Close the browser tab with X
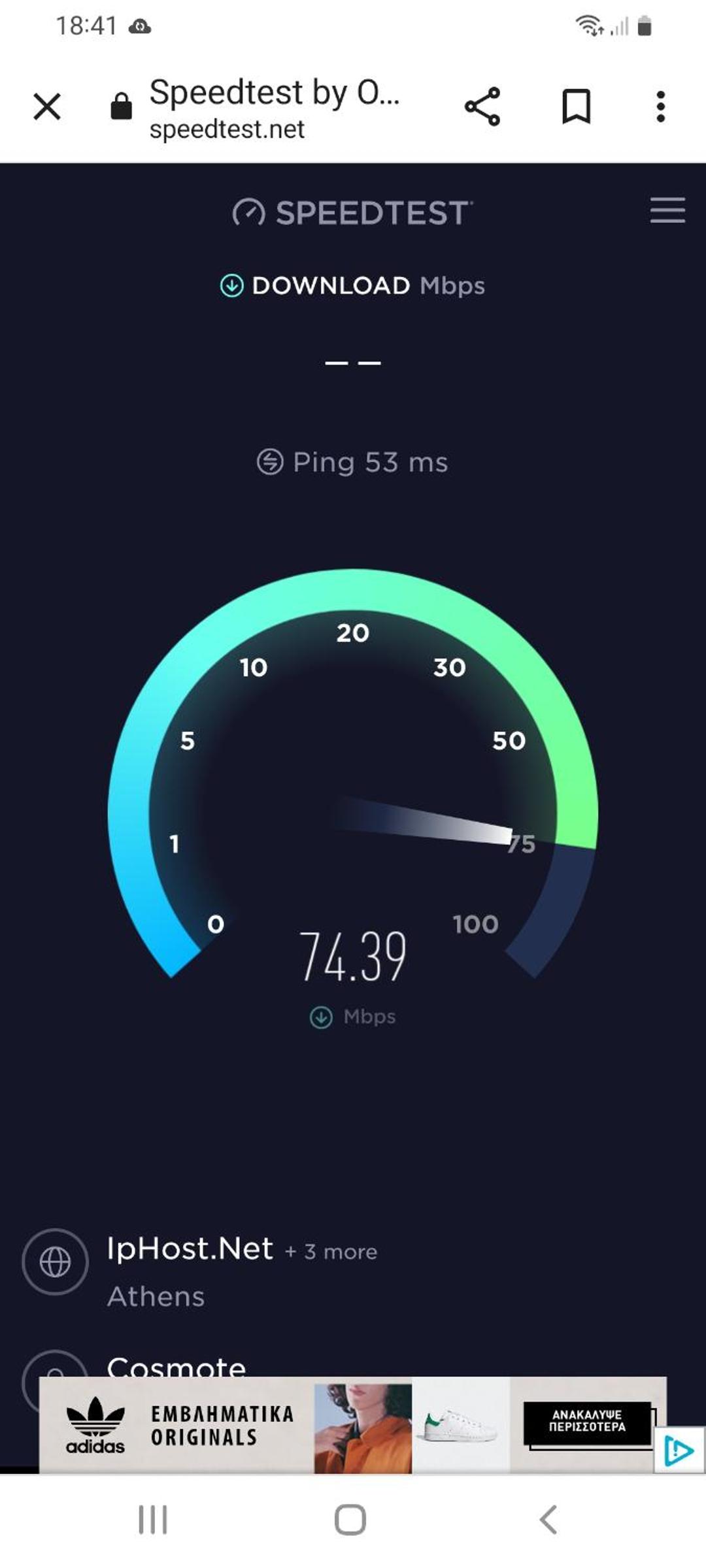This screenshot has width=706, height=1568. point(47,106)
